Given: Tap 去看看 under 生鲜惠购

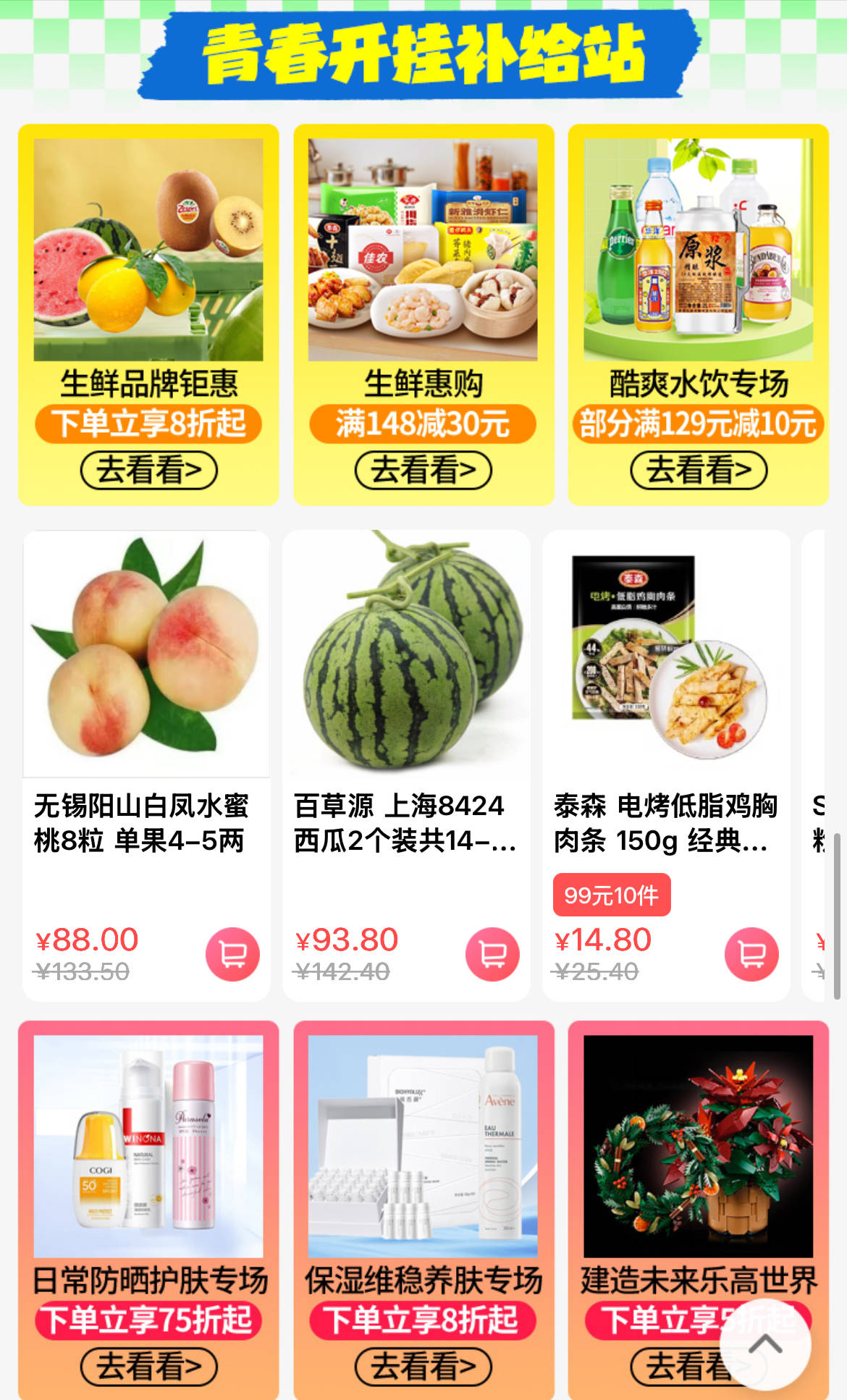Looking at the screenshot, I should [x=423, y=470].
